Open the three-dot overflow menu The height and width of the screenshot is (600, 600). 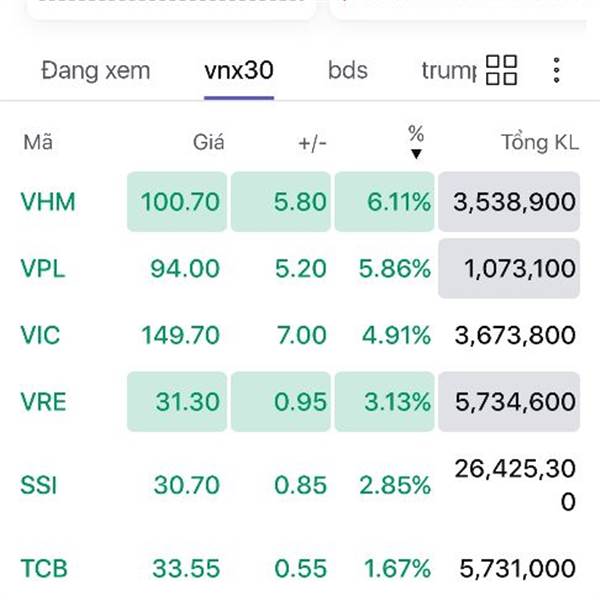557,71
